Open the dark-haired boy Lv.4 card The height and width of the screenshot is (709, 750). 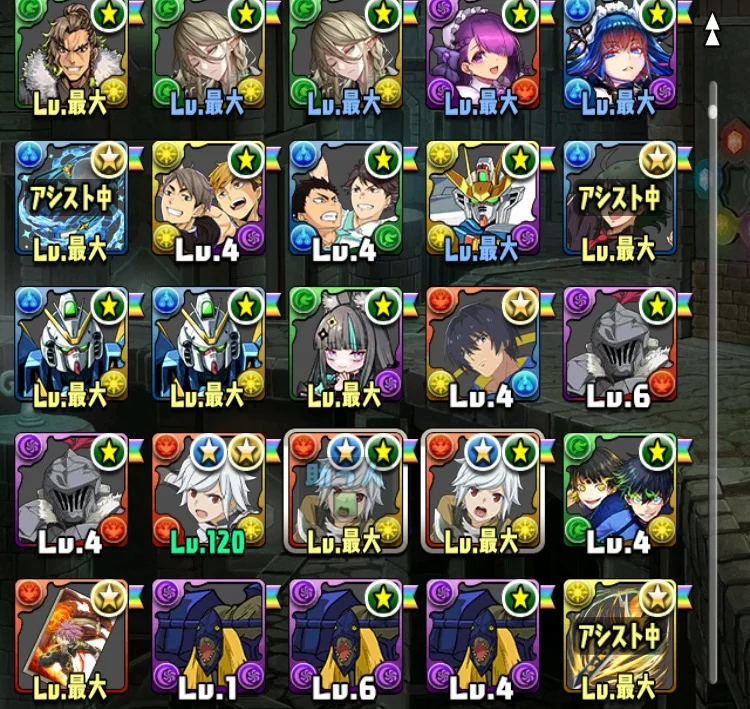[x=482, y=345]
